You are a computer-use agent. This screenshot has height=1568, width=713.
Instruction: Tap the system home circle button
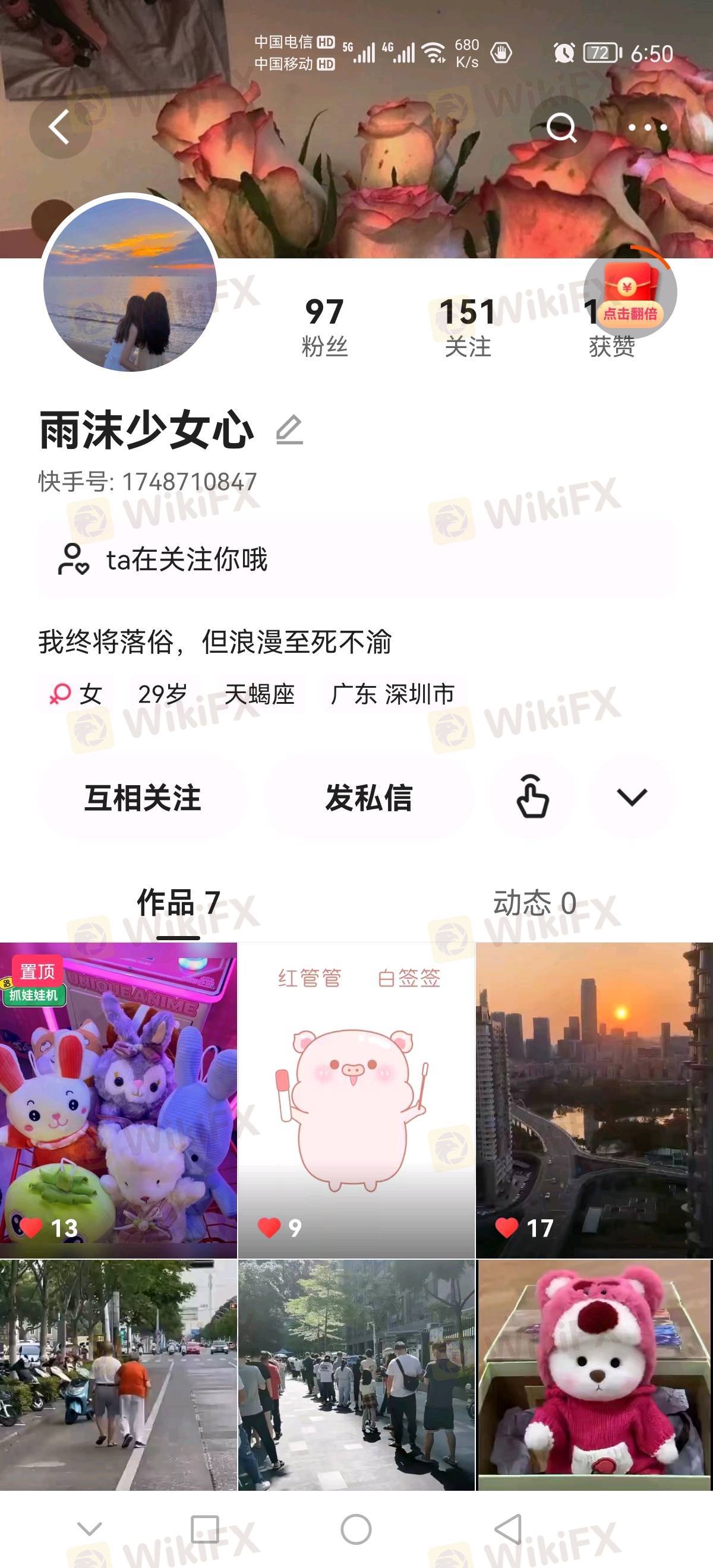click(x=356, y=1529)
